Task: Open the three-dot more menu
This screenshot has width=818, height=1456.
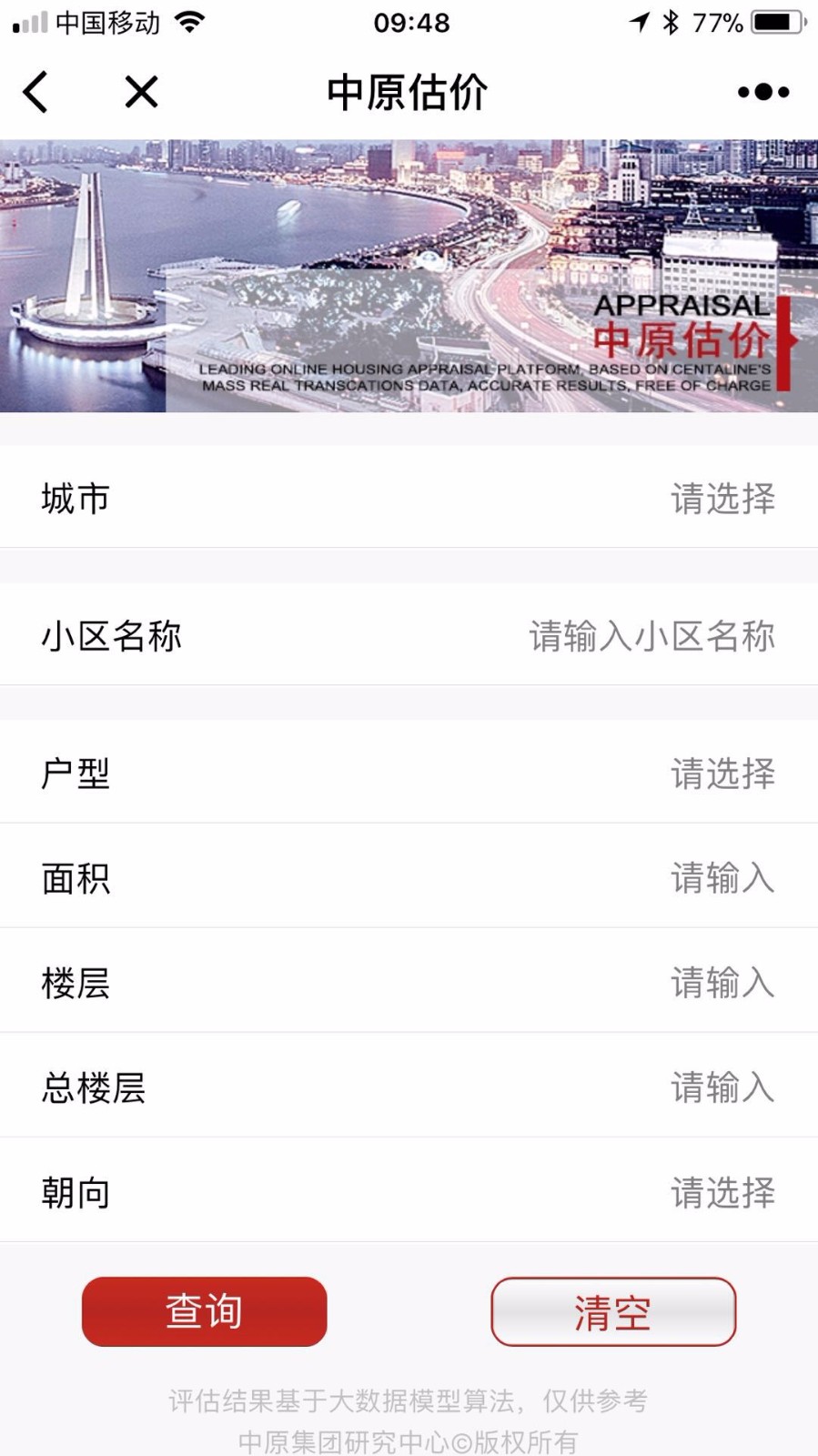Action: coord(763,92)
